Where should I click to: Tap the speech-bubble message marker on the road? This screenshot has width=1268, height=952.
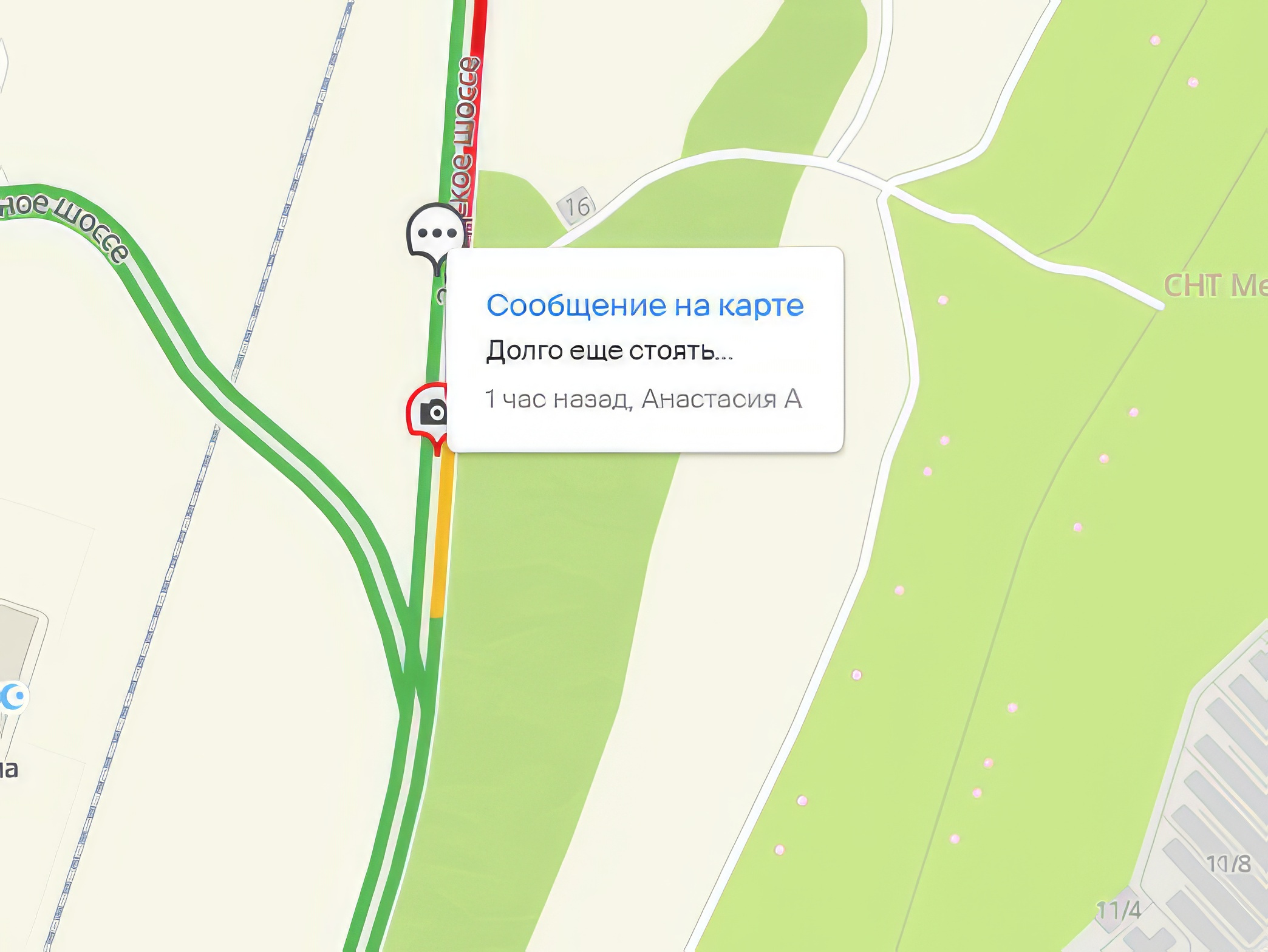click(x=435, y=233)
